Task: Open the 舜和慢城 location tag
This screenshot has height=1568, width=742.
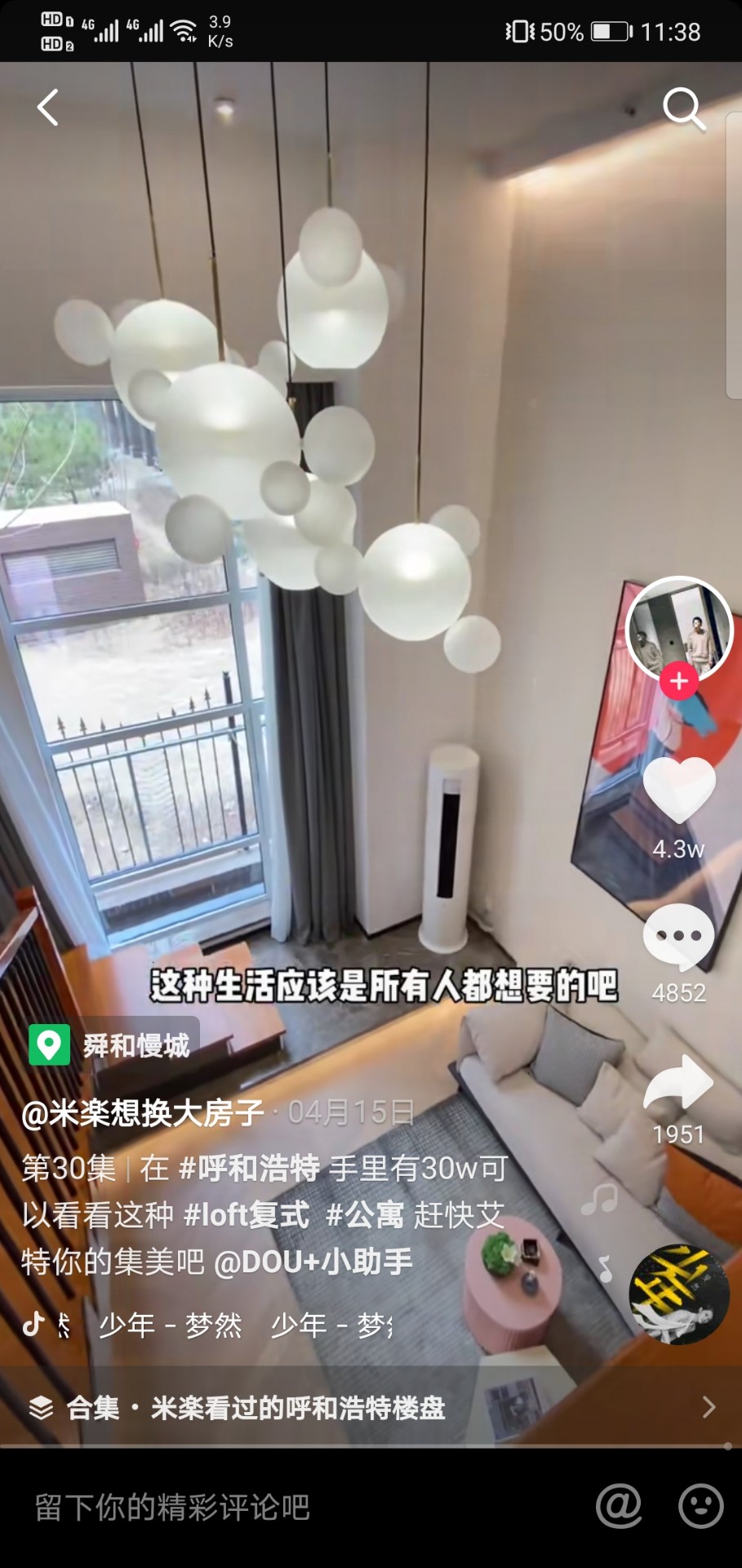Action: click(x=113, y=1045)
